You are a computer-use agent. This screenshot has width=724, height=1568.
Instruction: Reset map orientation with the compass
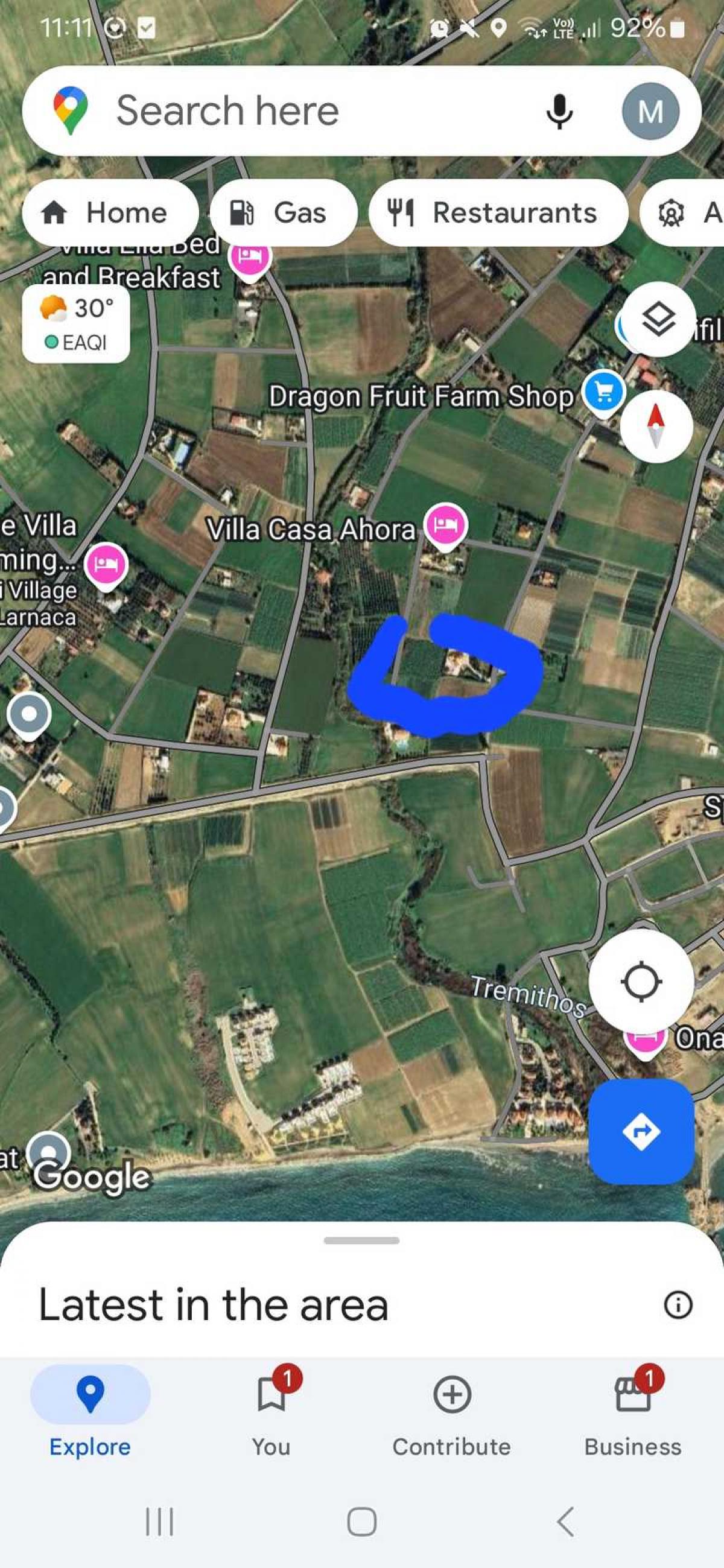(x=656, y=425)
